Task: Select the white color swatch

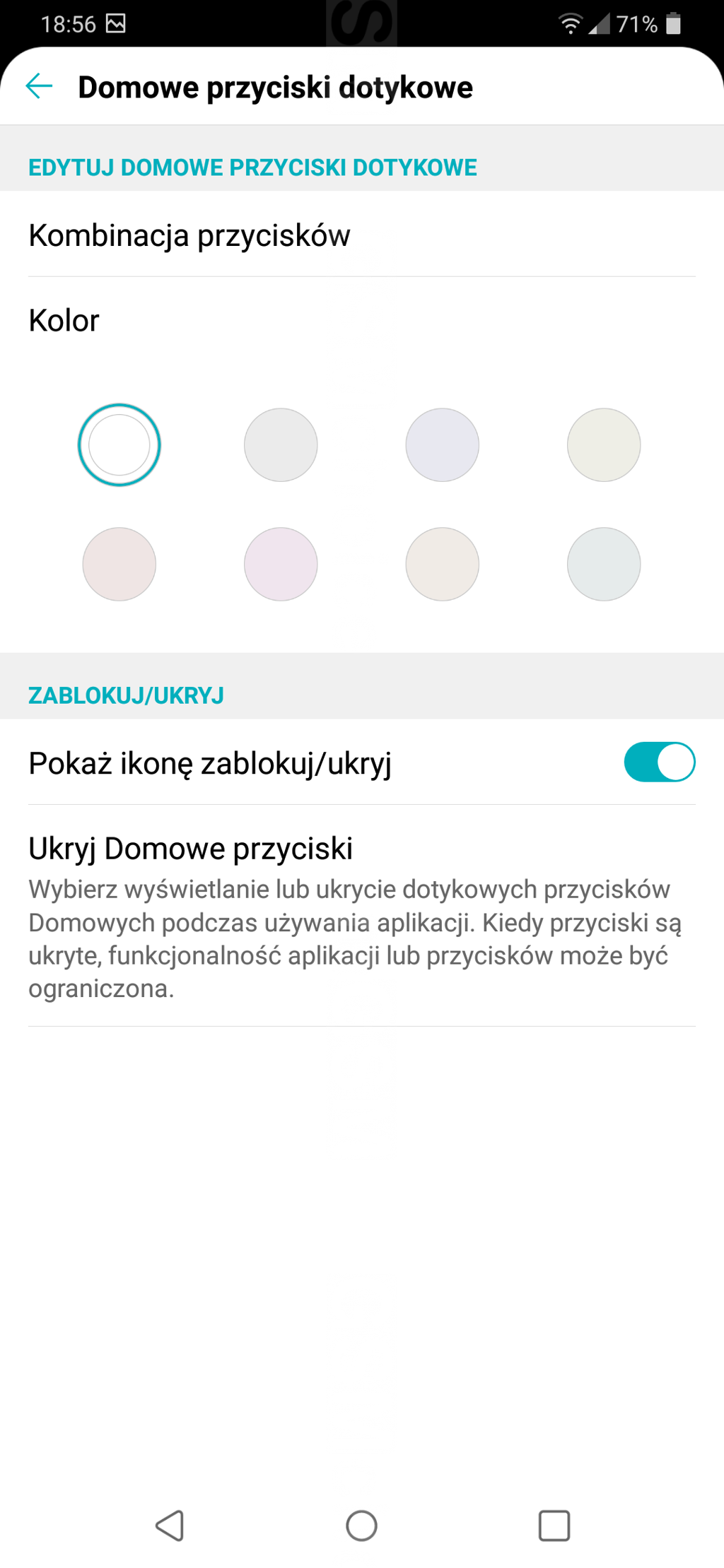Action: pos(119,444)
